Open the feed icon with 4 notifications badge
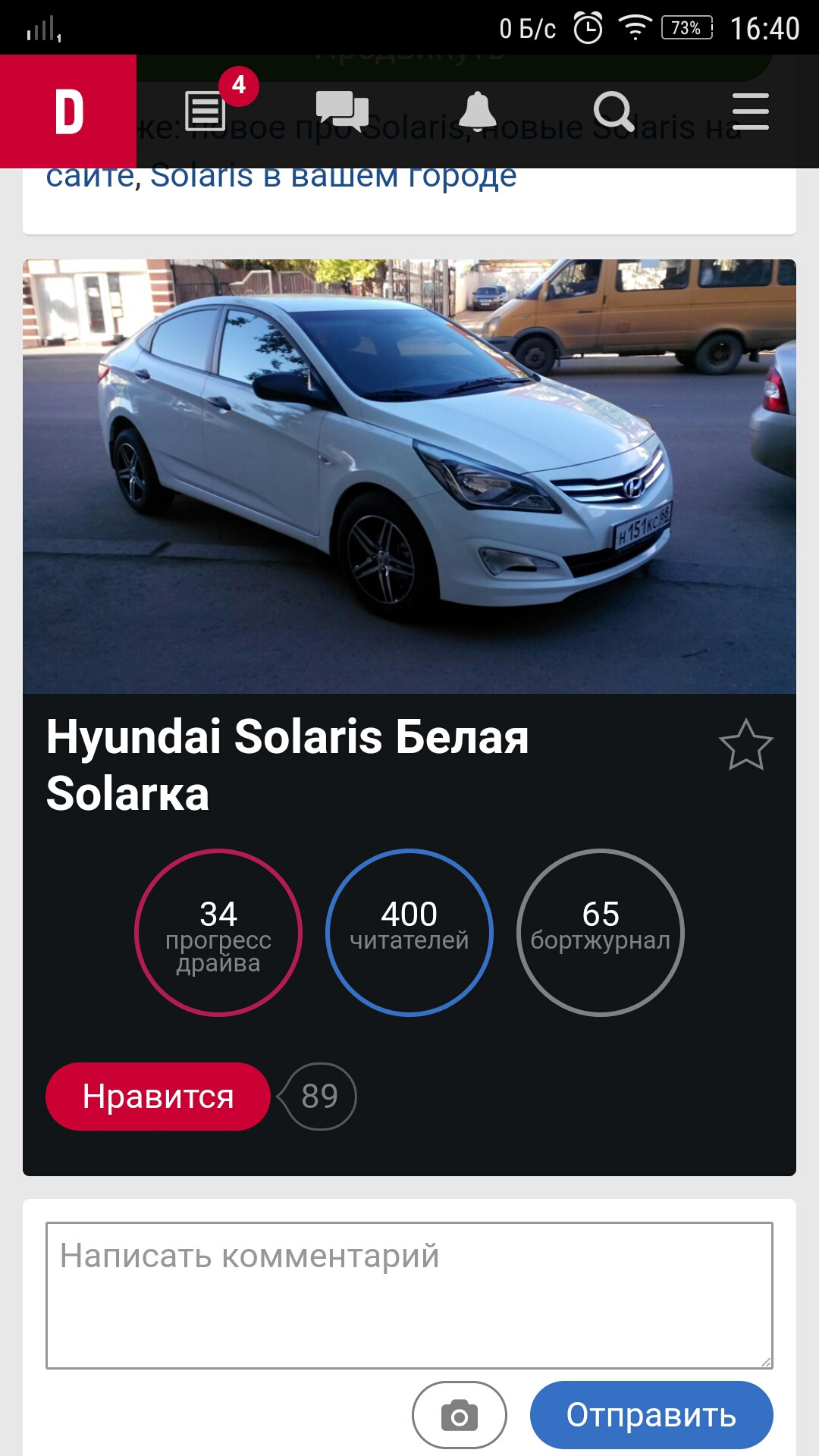Image resolution: width=819 pixels, height=1456 pixels. [205, 111]
